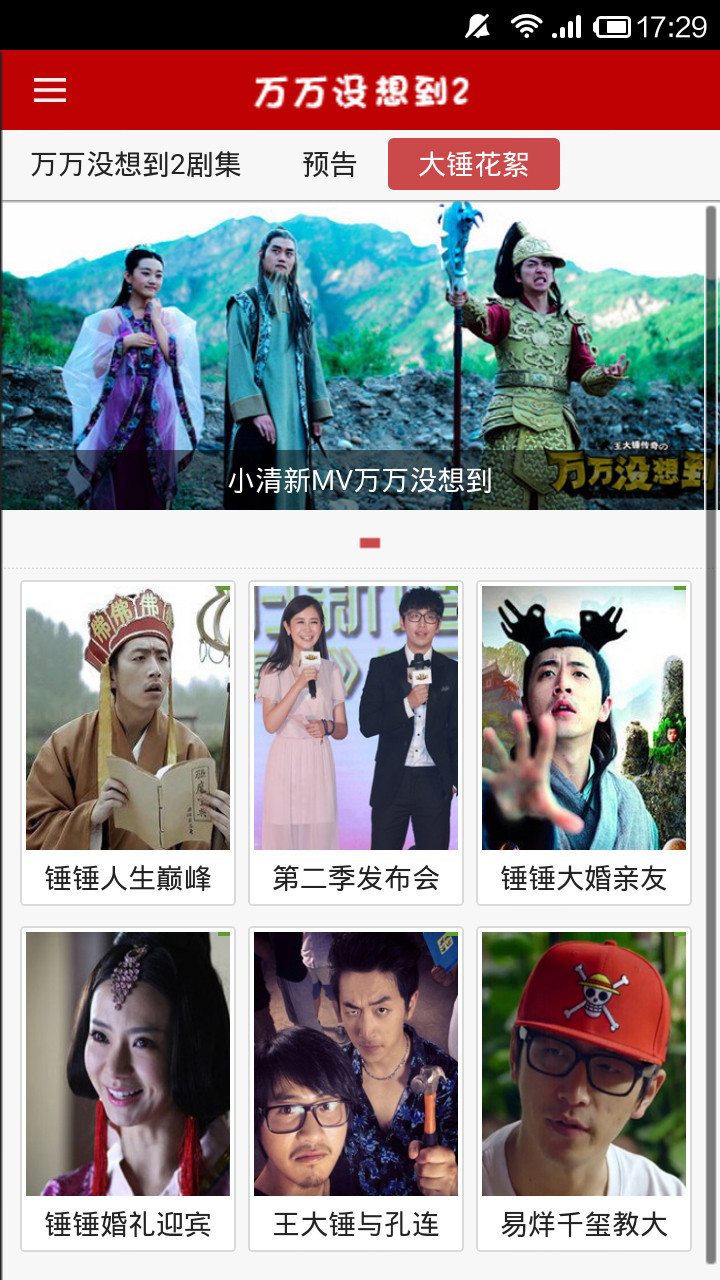Switch to the 预告 tab

pos(330,164)
